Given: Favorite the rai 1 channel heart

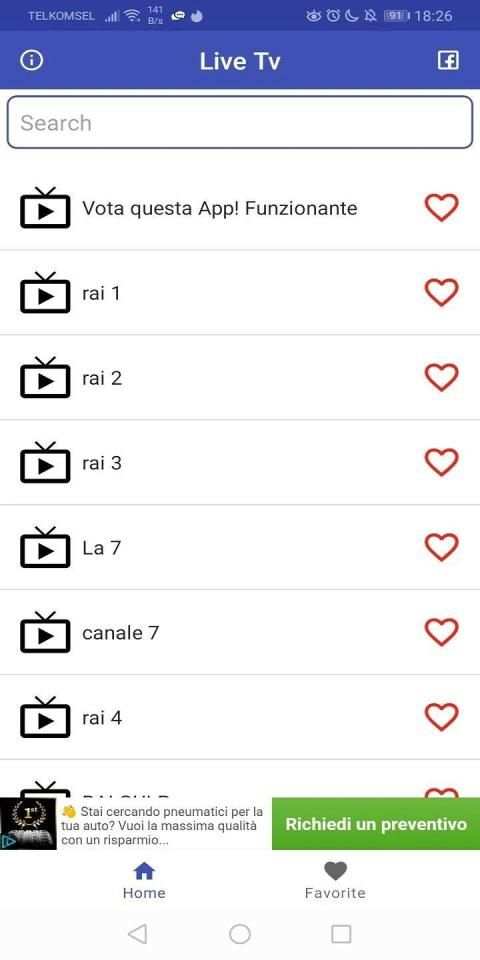Looking at the screenshot, I should [x=441, y=293].
